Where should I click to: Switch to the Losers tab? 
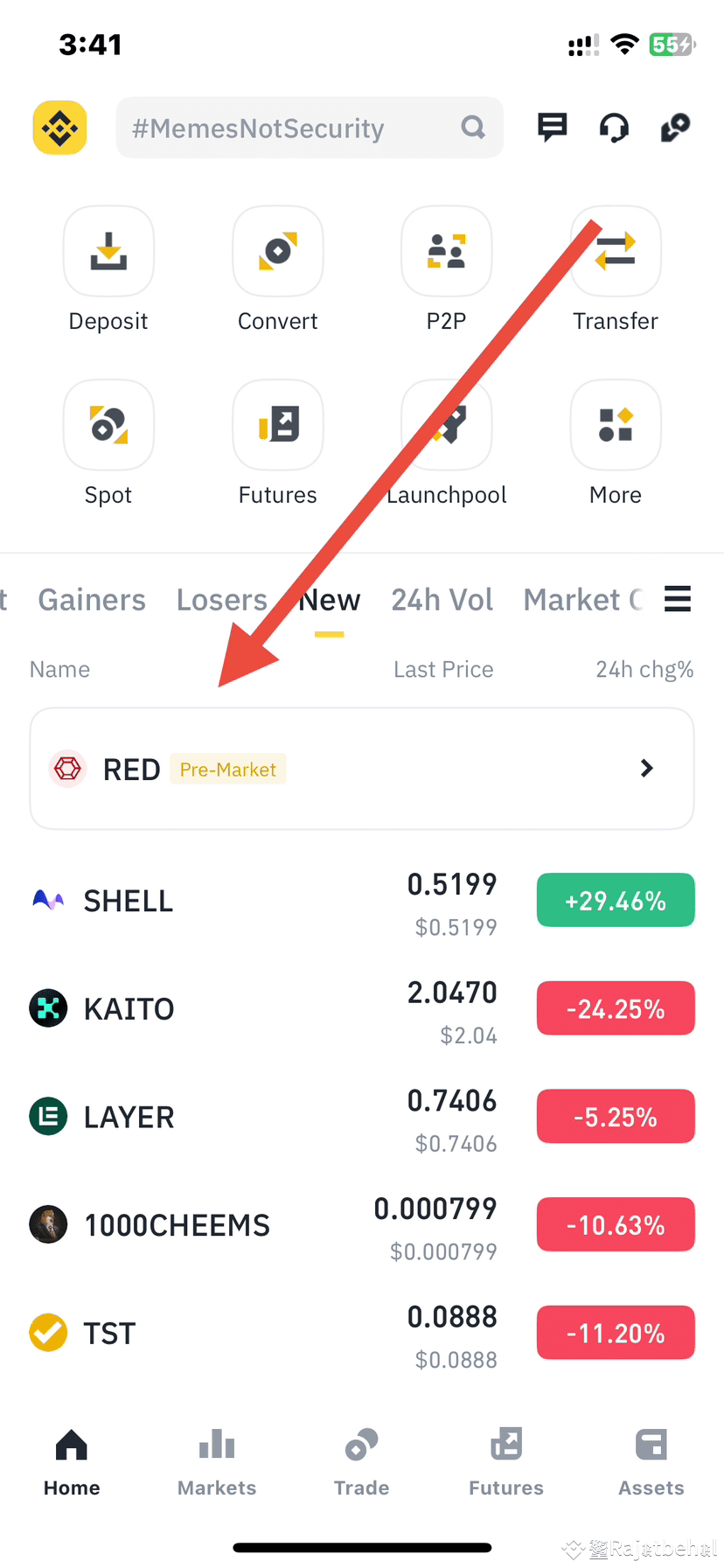click(221, 599)
